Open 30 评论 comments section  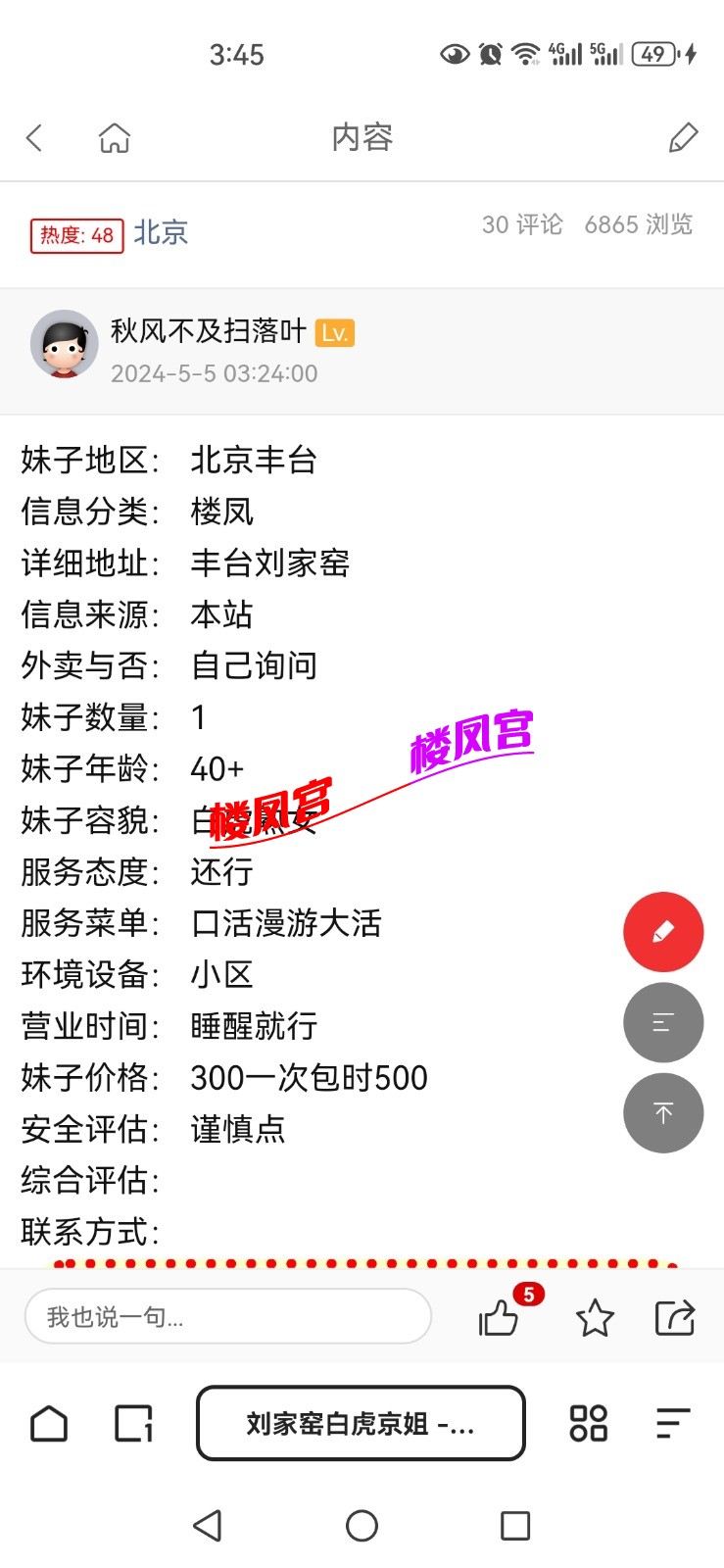tap(522, 225)
